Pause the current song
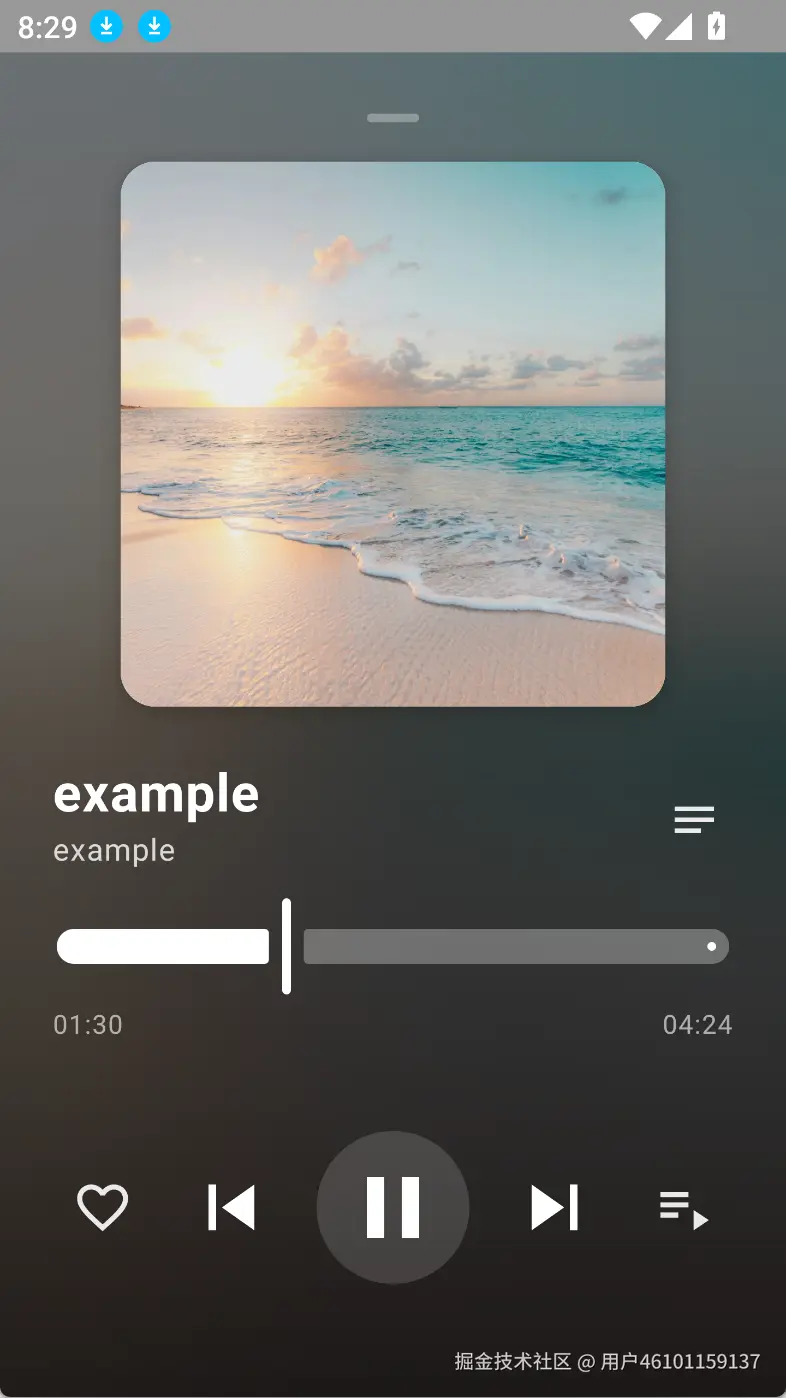This screenshot has width=786, height=1398. pos(392,1207)
